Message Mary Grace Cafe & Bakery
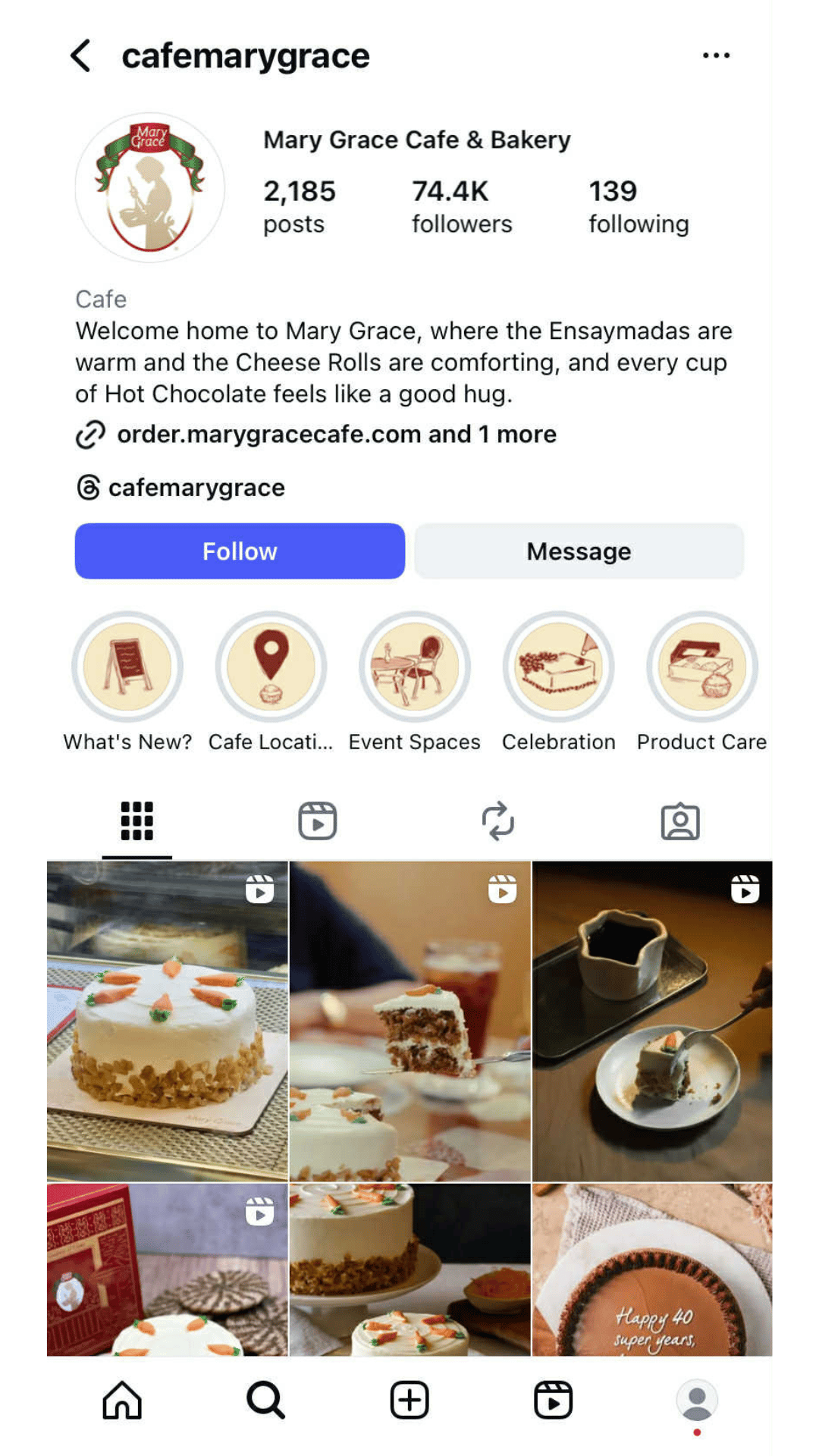Viewport: 819px width, 1456px height. (x=579, y=551)
